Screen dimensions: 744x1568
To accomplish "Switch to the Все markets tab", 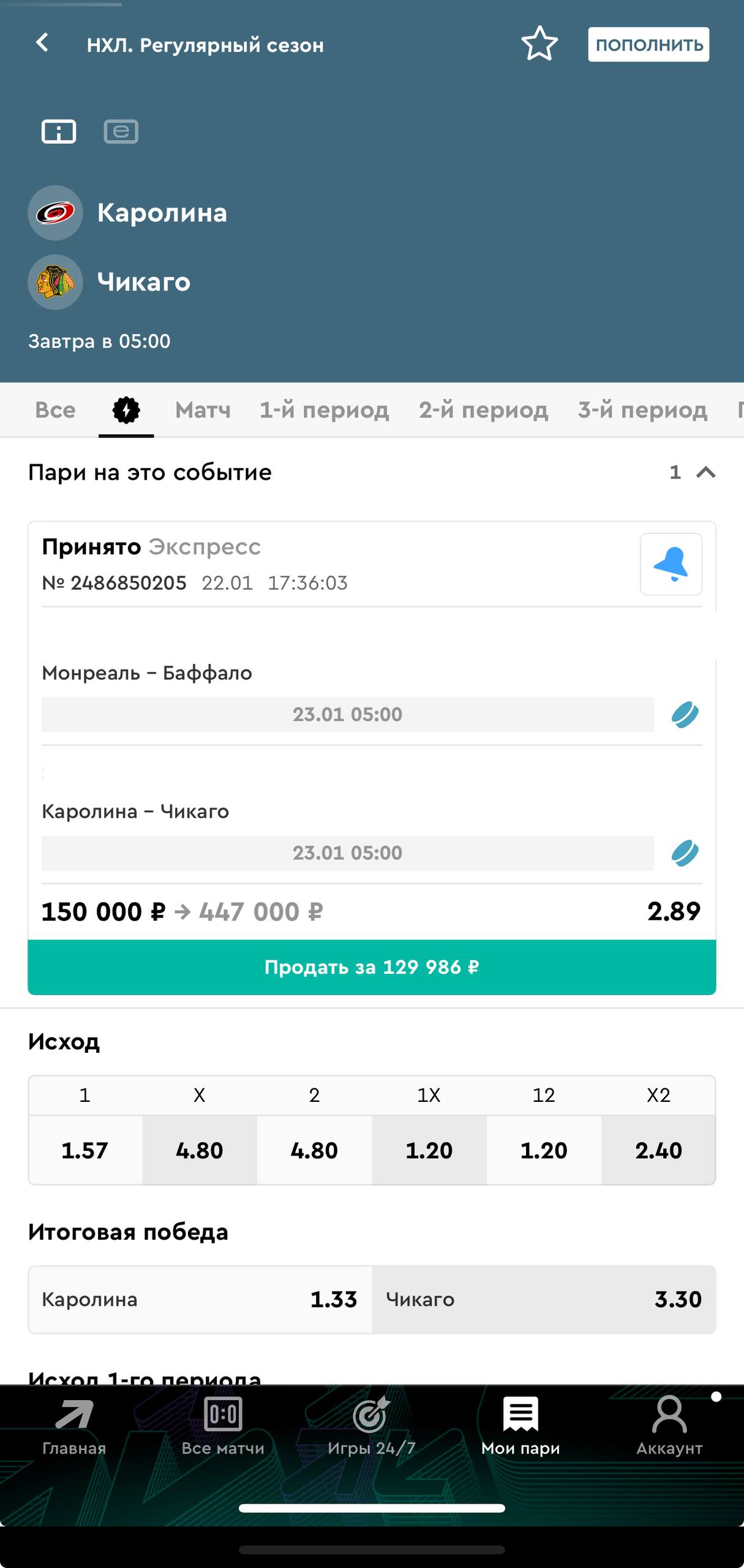I will point(55,410).
